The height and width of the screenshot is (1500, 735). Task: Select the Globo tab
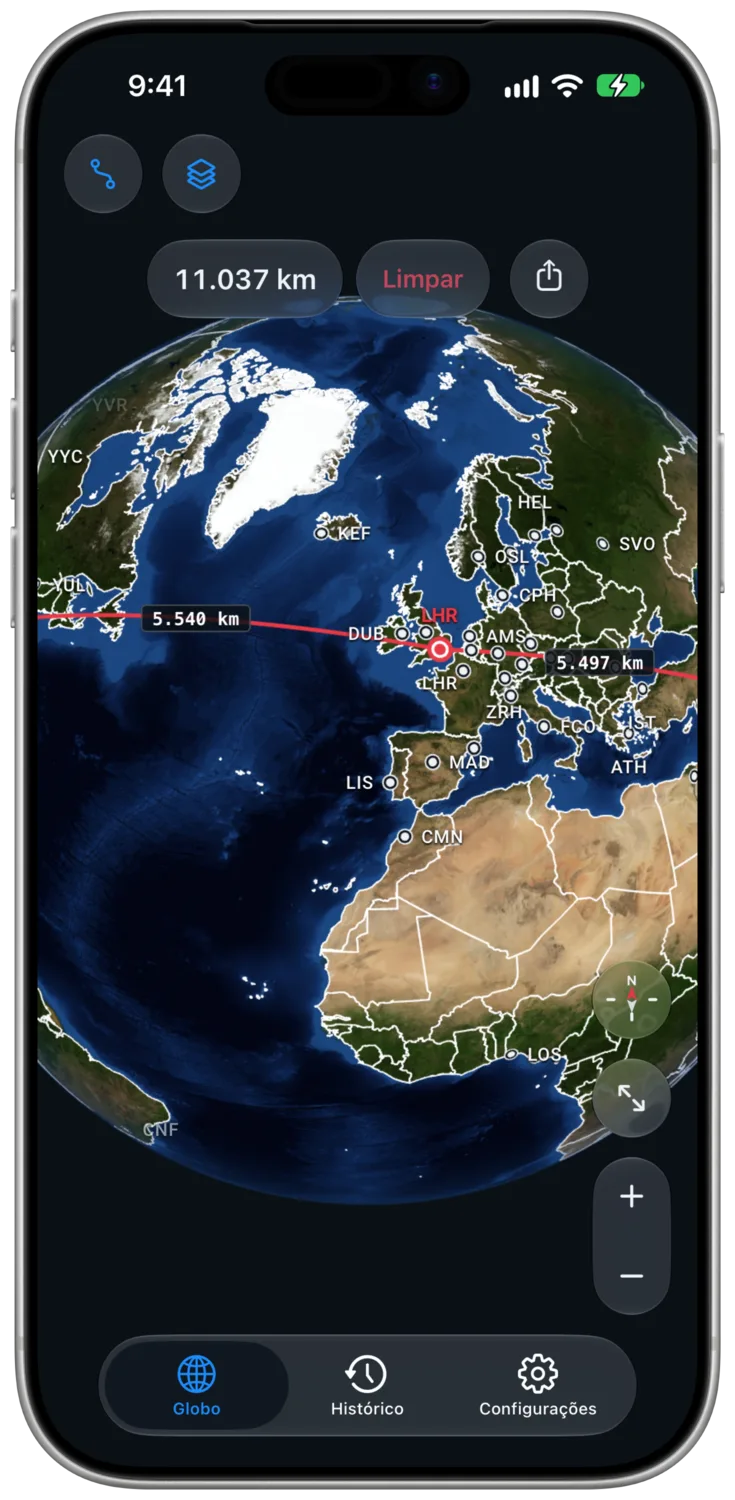click(x=197, y=1386)
